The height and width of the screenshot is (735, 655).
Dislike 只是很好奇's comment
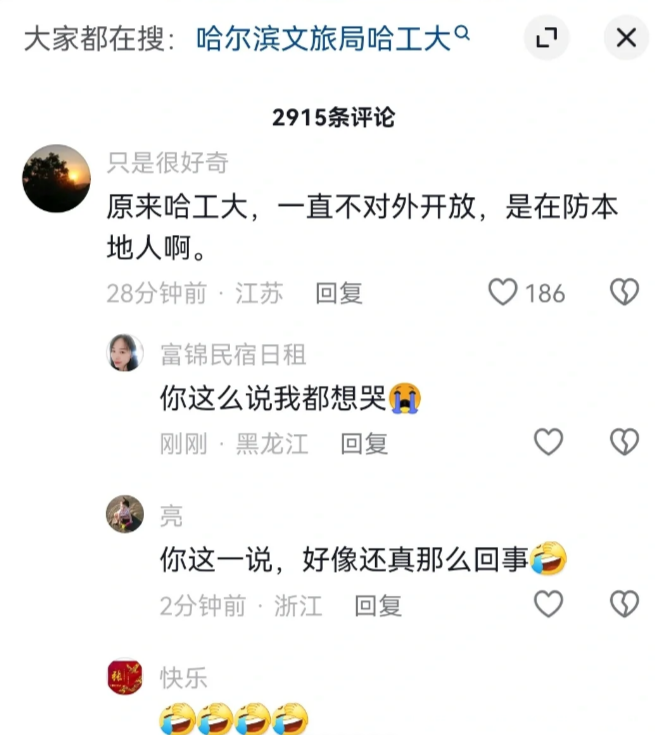pyautogui.click(x=624, y=292)
